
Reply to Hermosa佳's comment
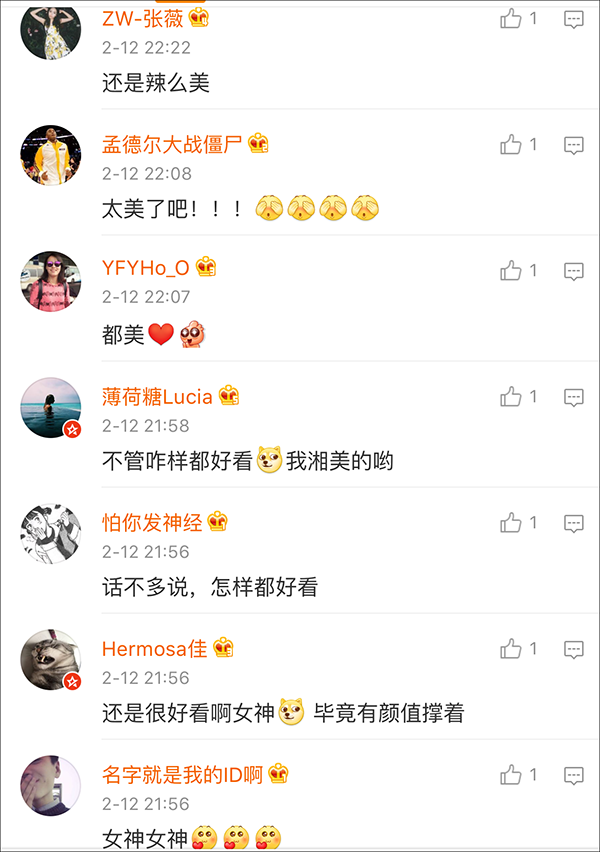(x=574, y=649)
